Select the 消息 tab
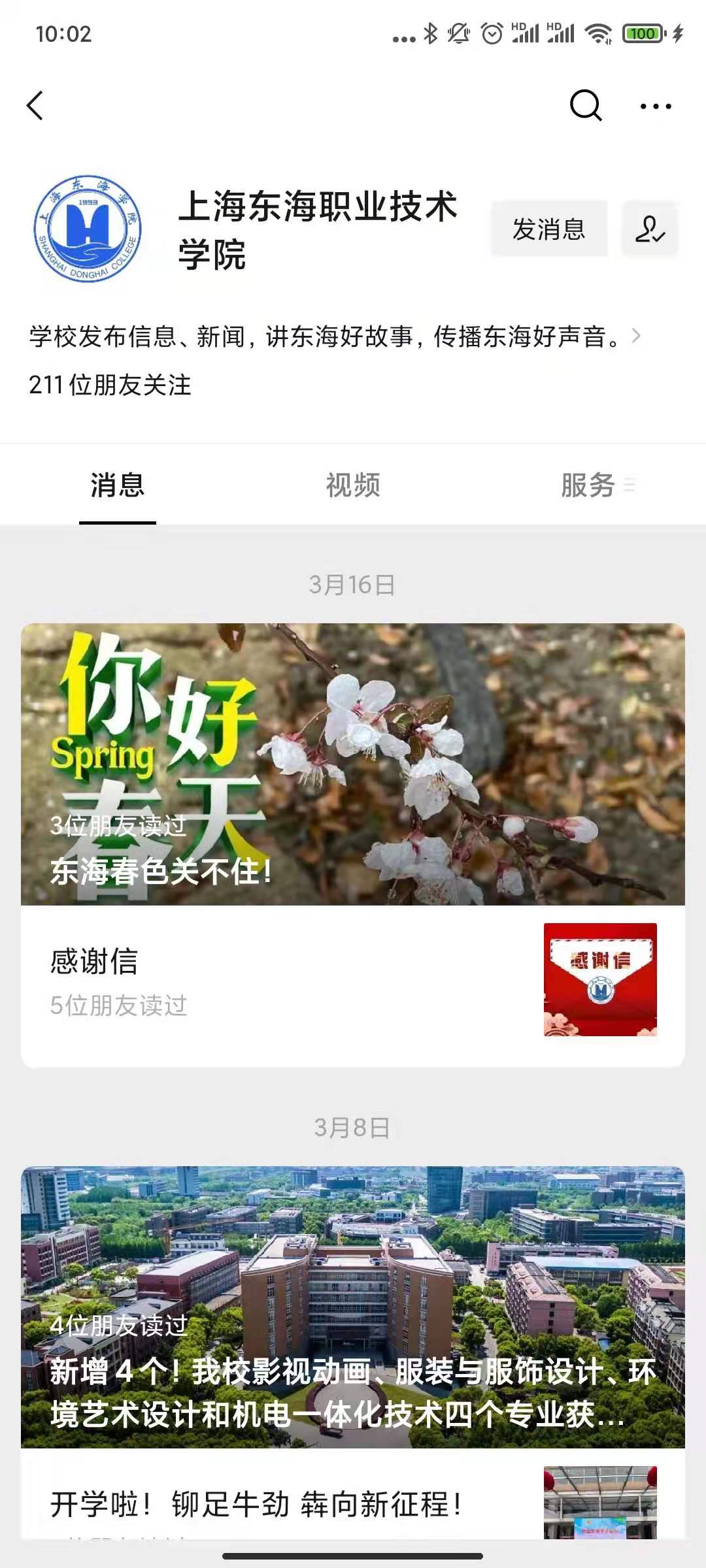The width and height of the screenshot is (706, 1568). coord(118,485)
